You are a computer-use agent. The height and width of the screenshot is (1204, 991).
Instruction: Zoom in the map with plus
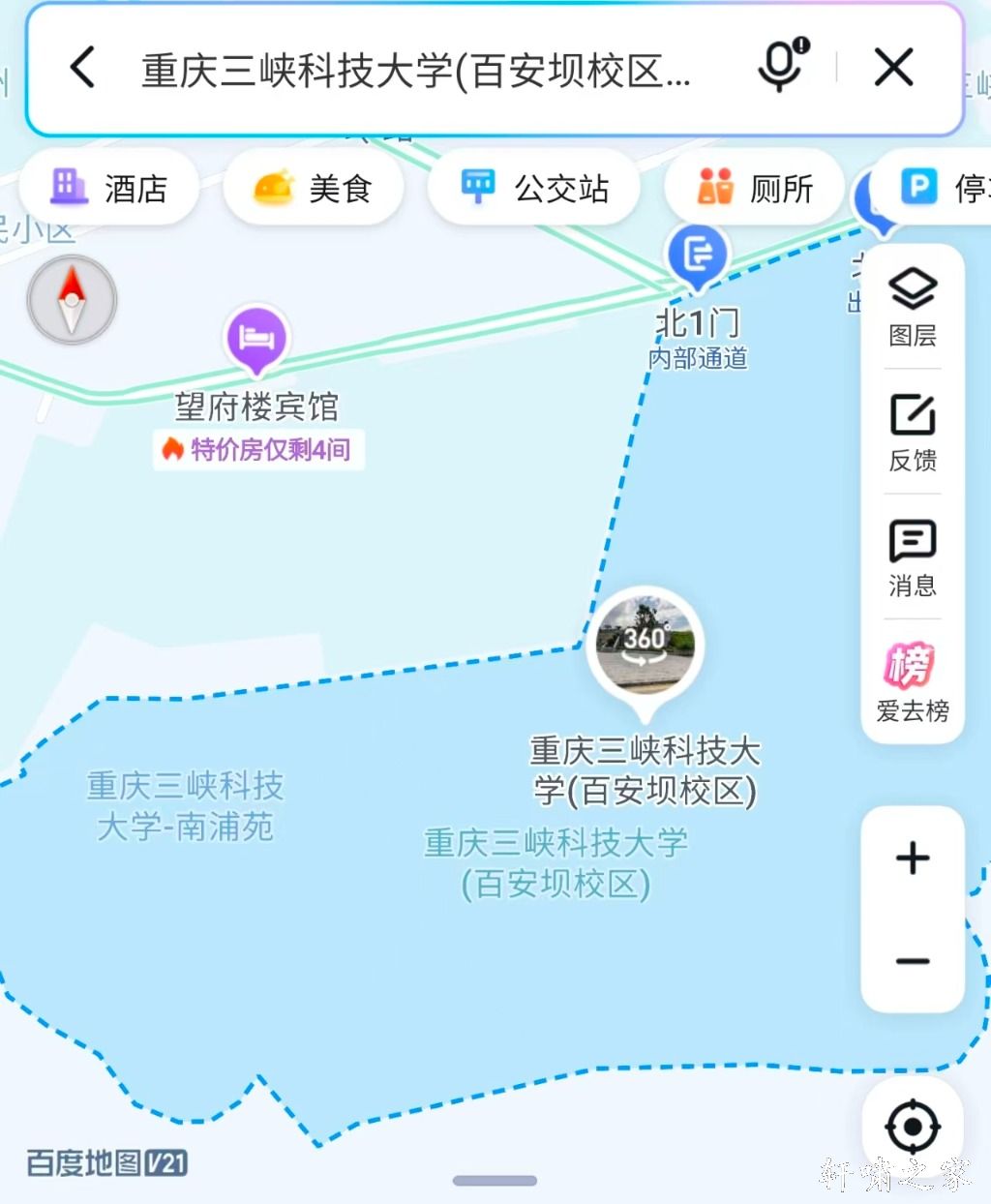(x=912, y=858)
